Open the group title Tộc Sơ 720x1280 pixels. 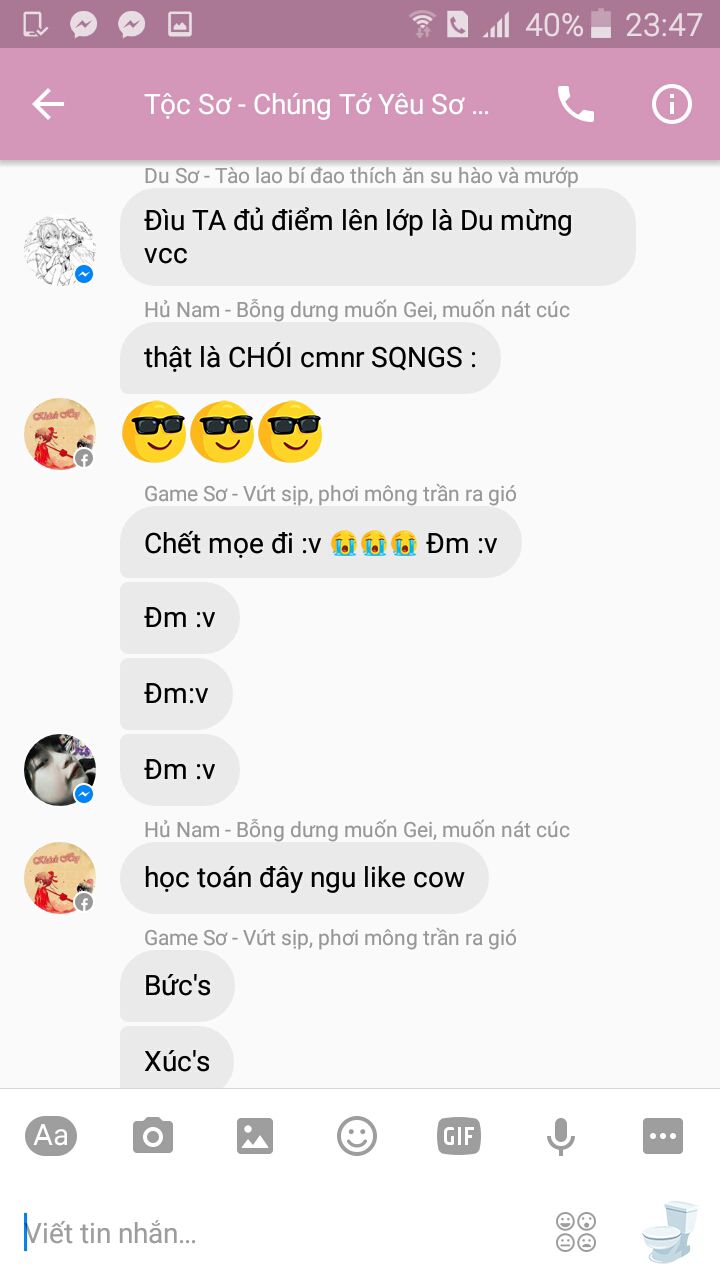[x=316, y=105]
